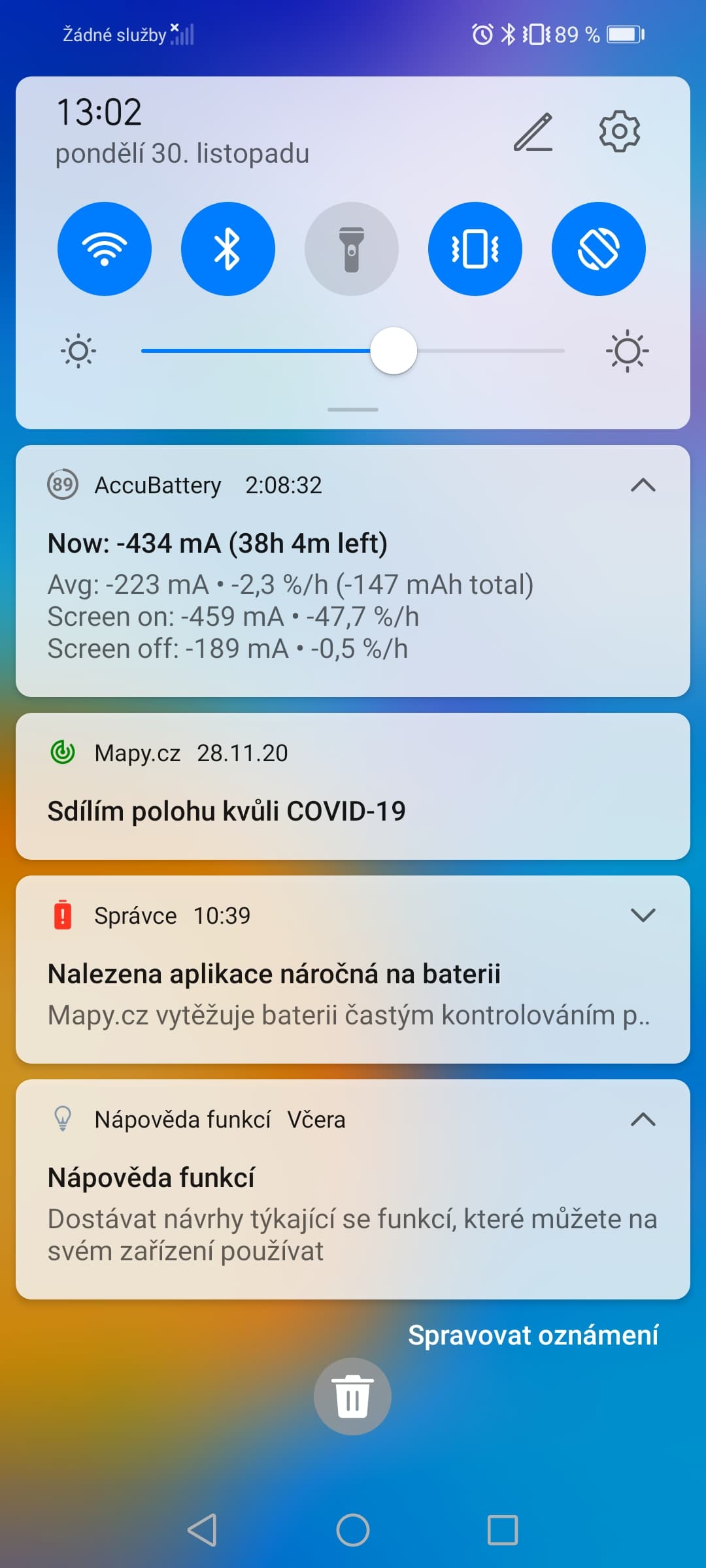Adjust the brightness slider handle
706x1568 pixels.
click(x=394, y=350)
